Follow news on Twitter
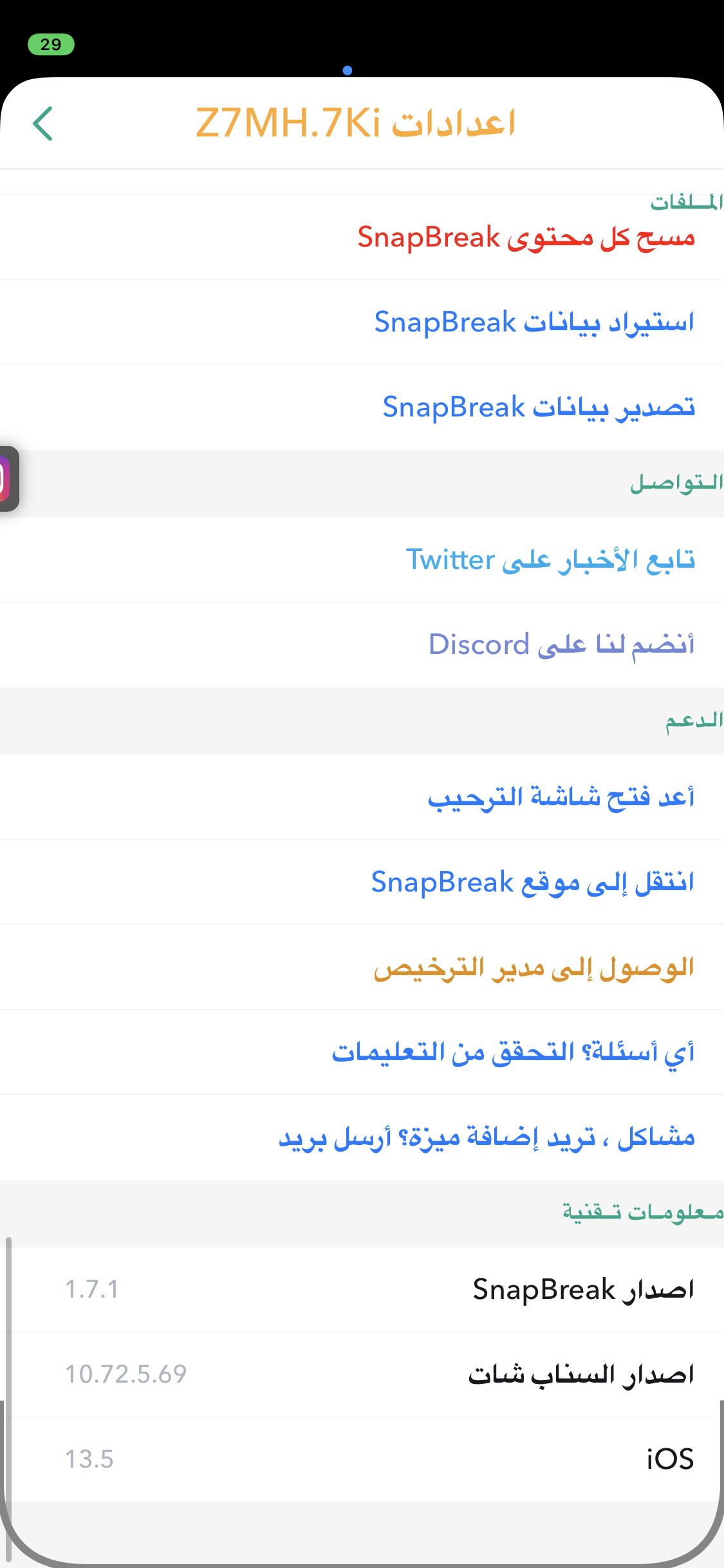Screen dimensions: 724x1568 coord(362,560)
